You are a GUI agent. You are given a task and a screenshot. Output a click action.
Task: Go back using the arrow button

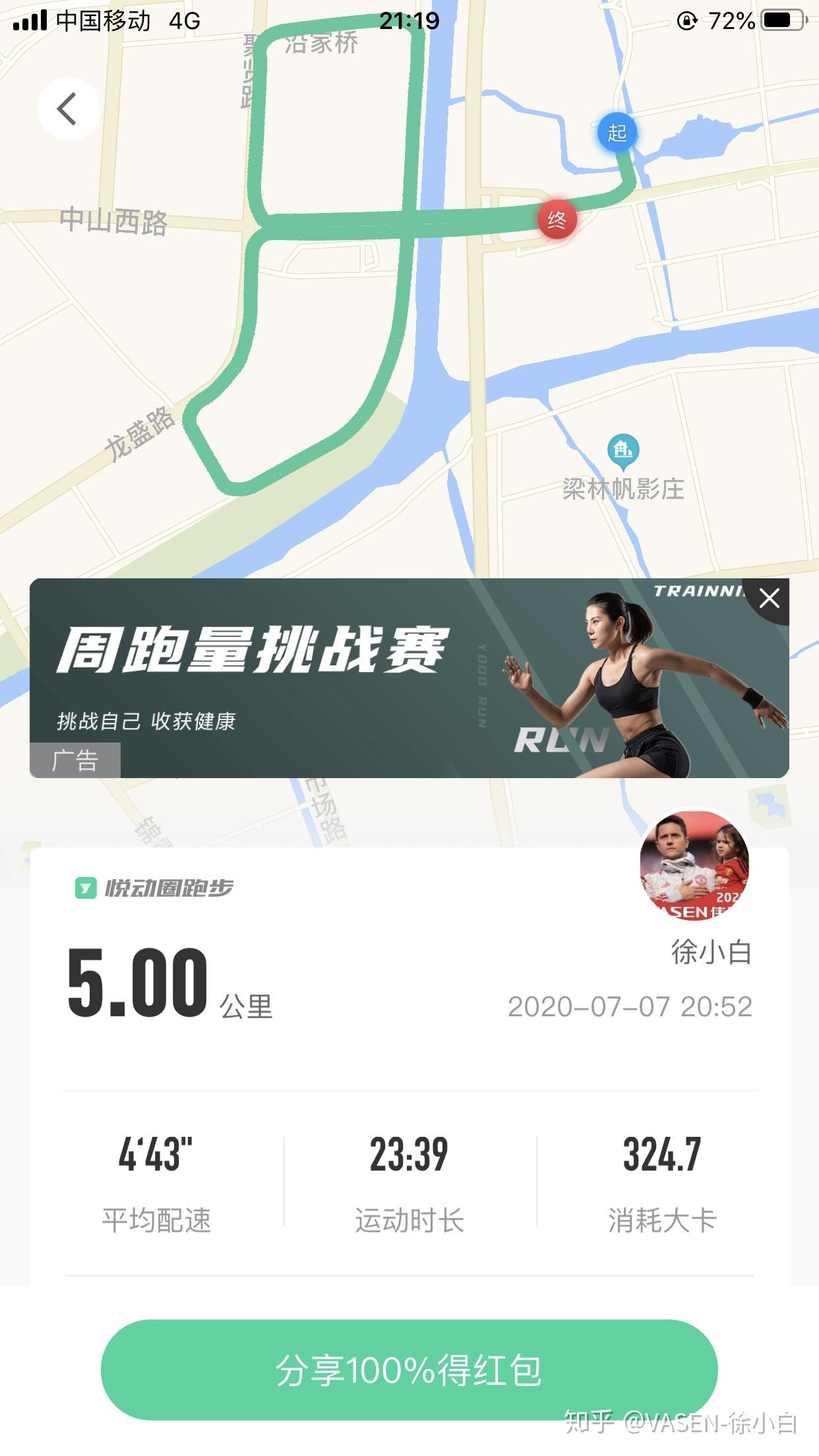coord(69,109)
